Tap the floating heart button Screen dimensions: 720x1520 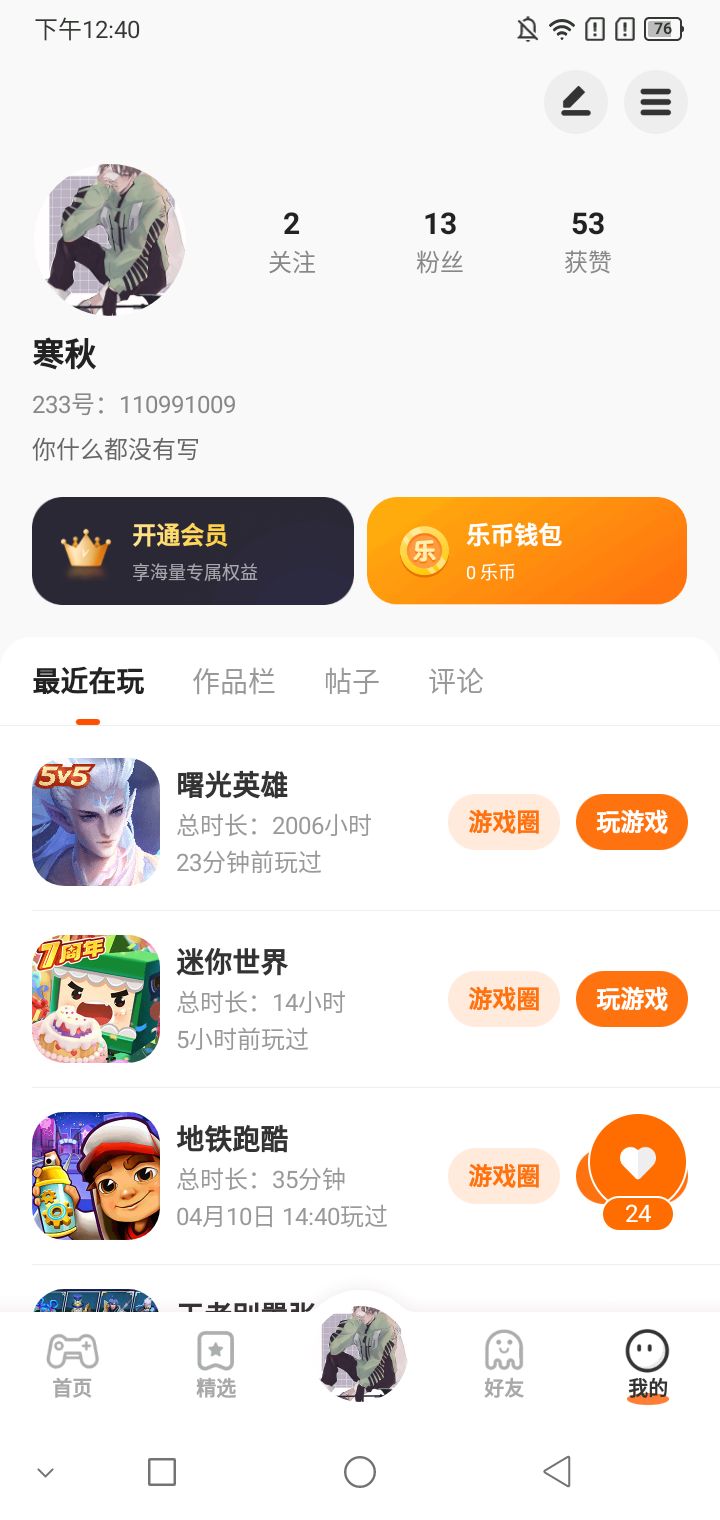(x=638, y=1163)
